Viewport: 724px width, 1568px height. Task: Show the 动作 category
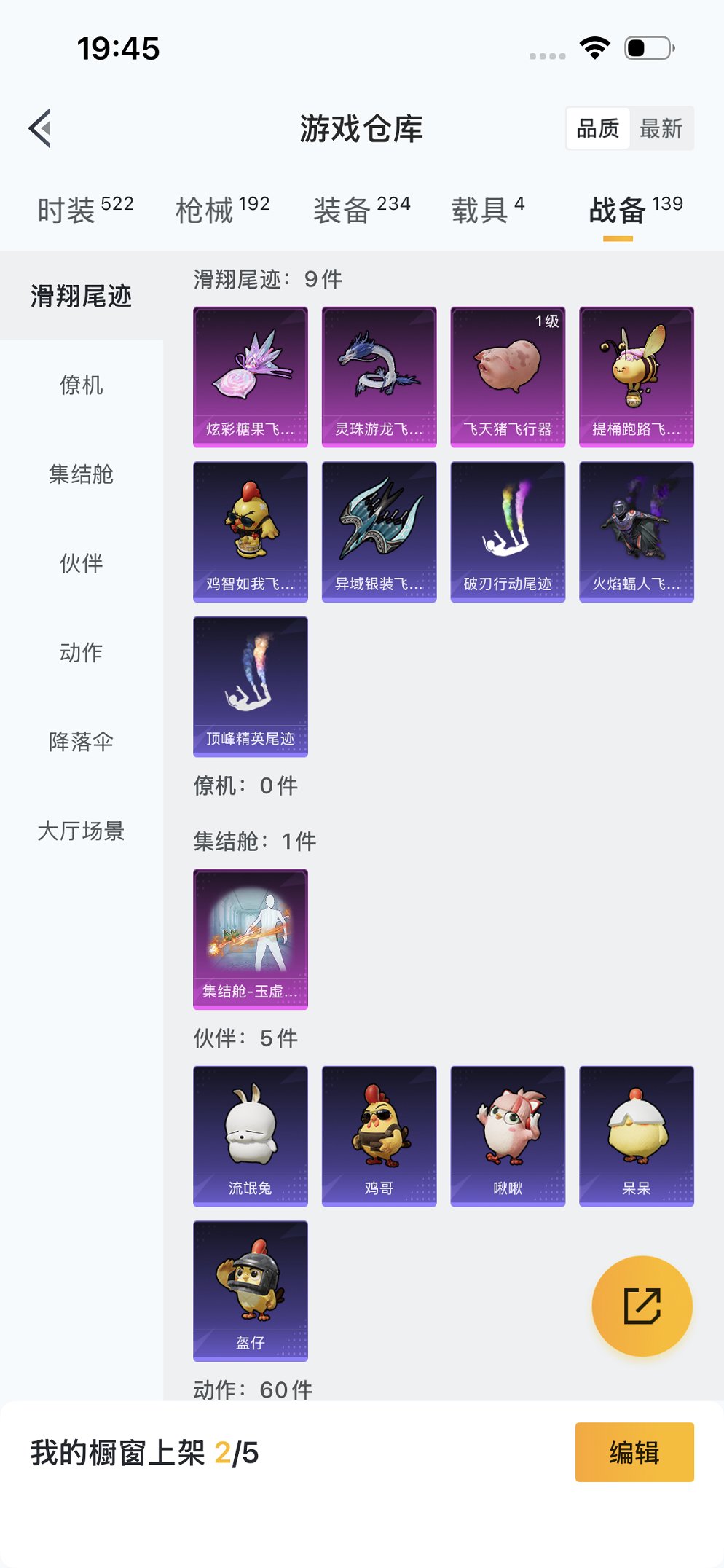click(81, 652)
